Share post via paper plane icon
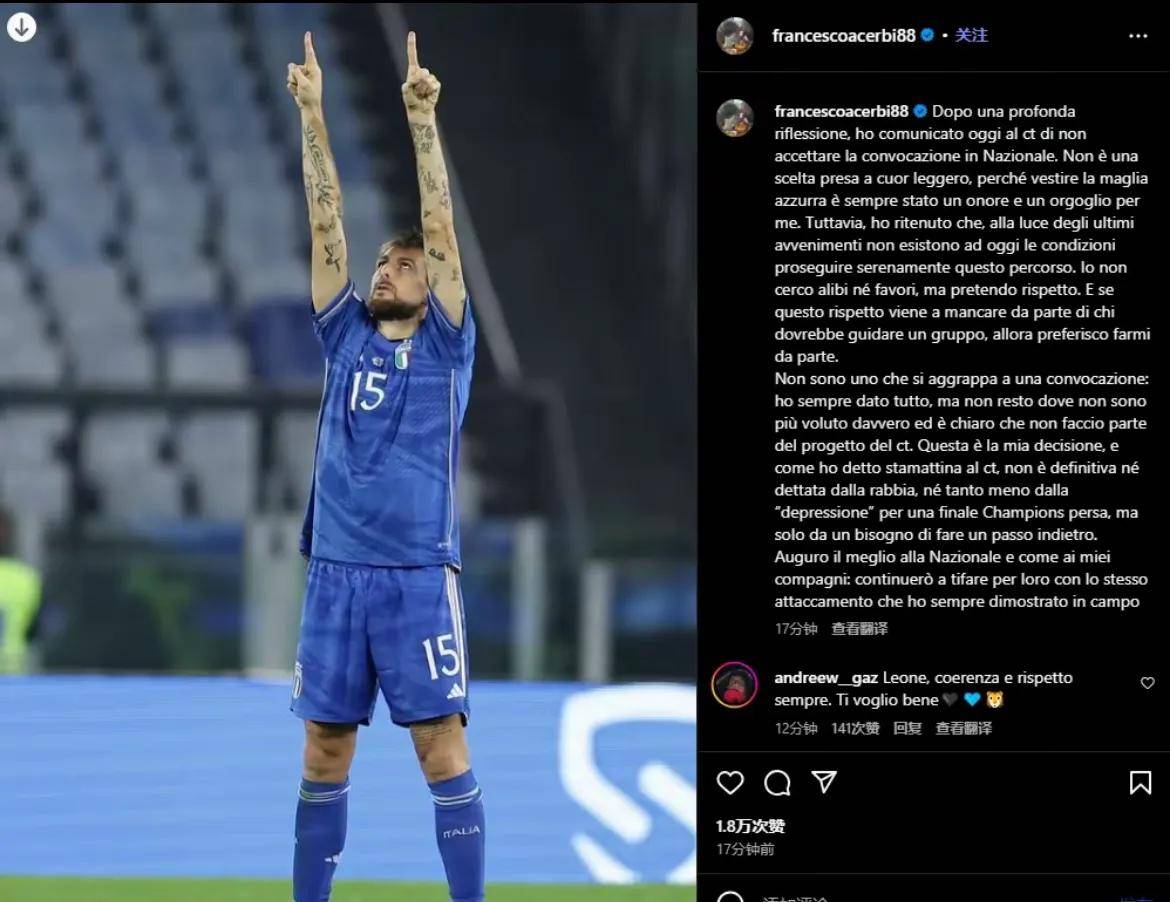 click(824, 782)
